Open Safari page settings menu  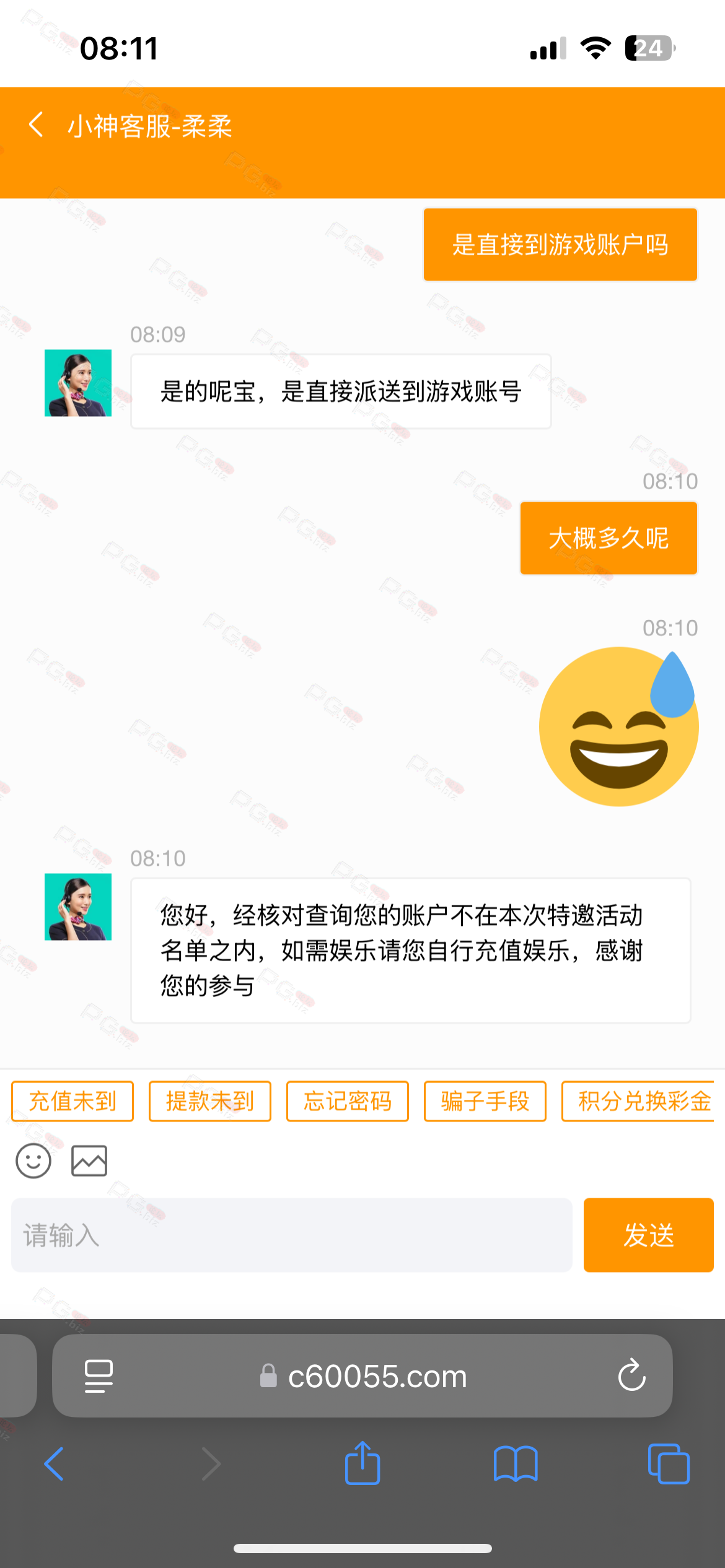pos(99,1376)
